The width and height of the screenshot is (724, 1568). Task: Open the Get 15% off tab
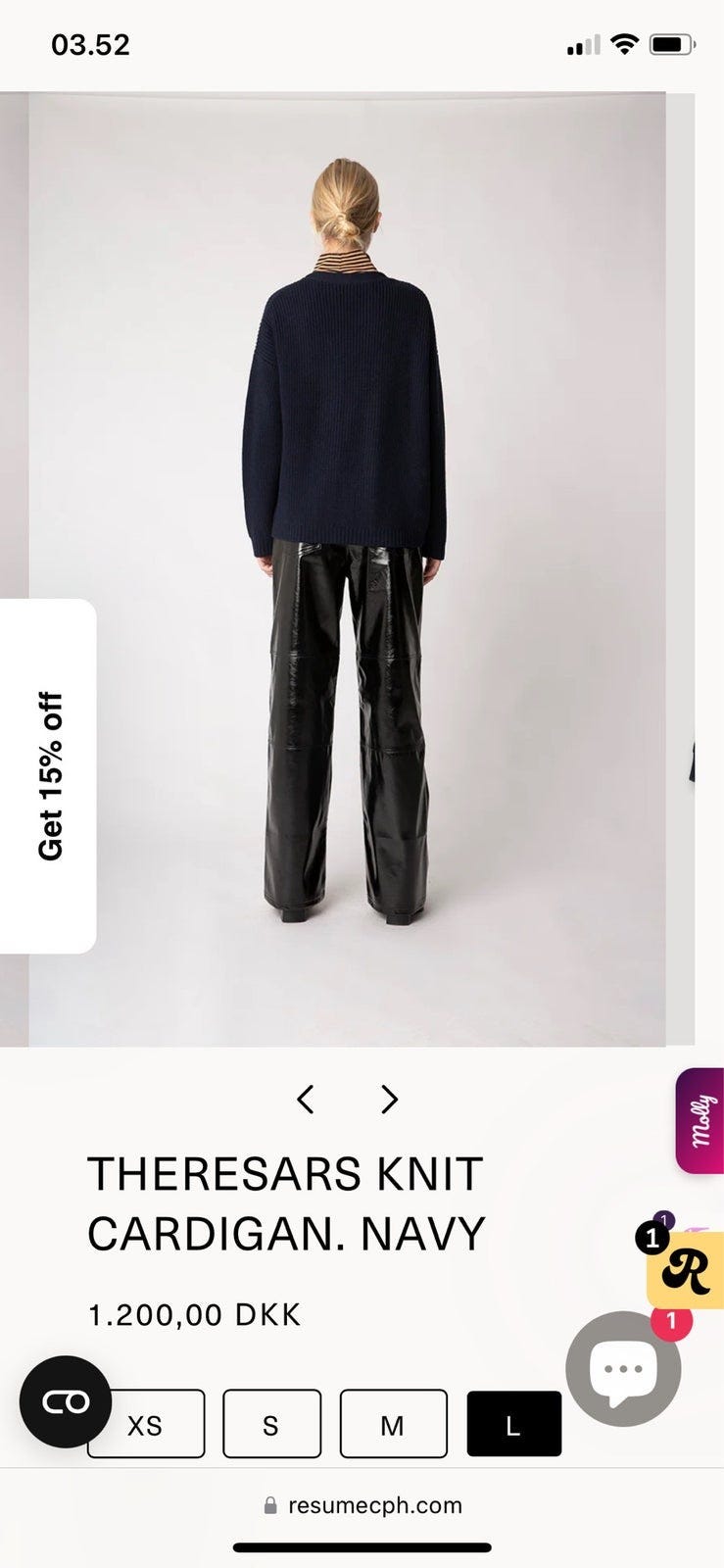(48, 775)
